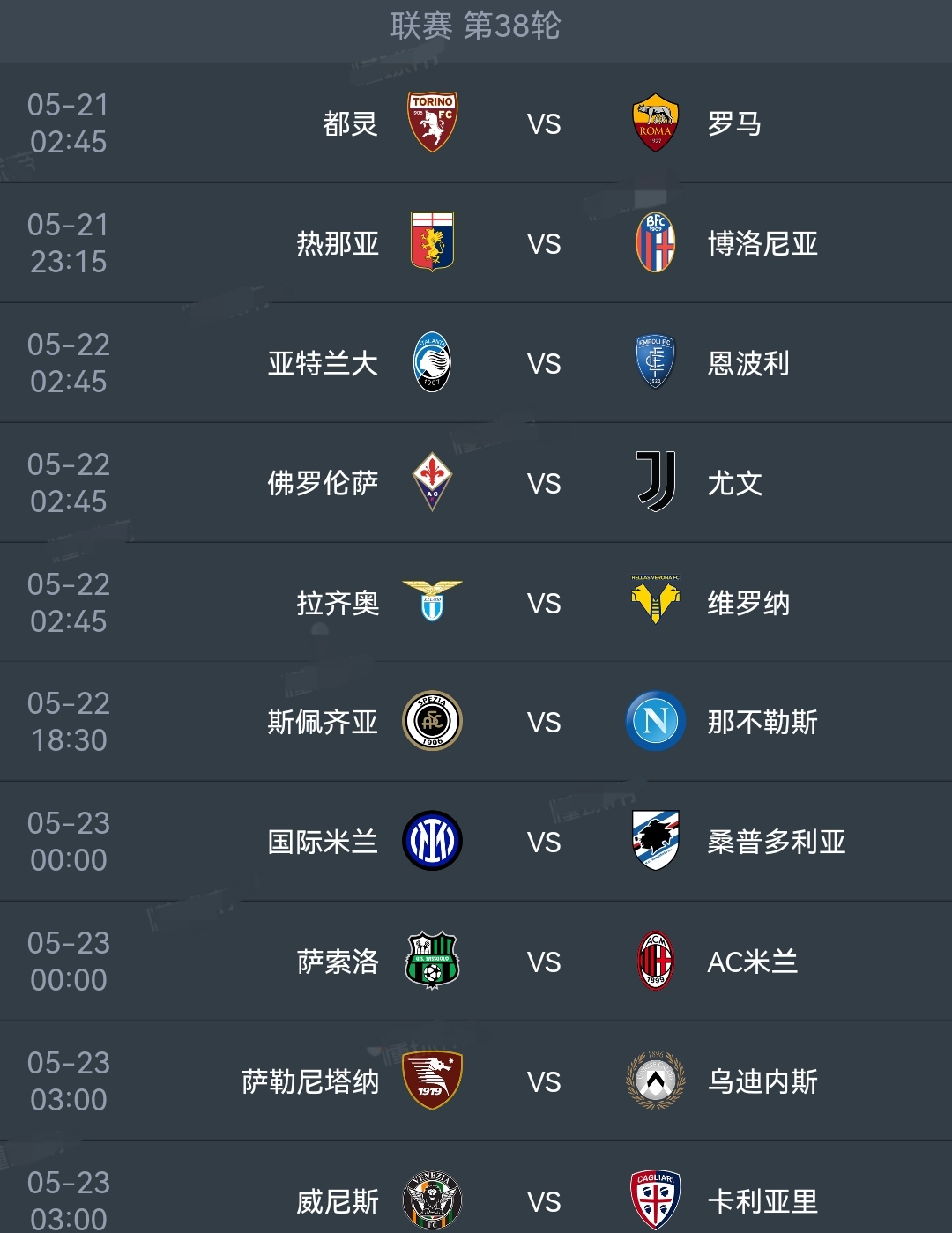Open the Torino vs Roma match
The image size is (952, 1233).
543,123
